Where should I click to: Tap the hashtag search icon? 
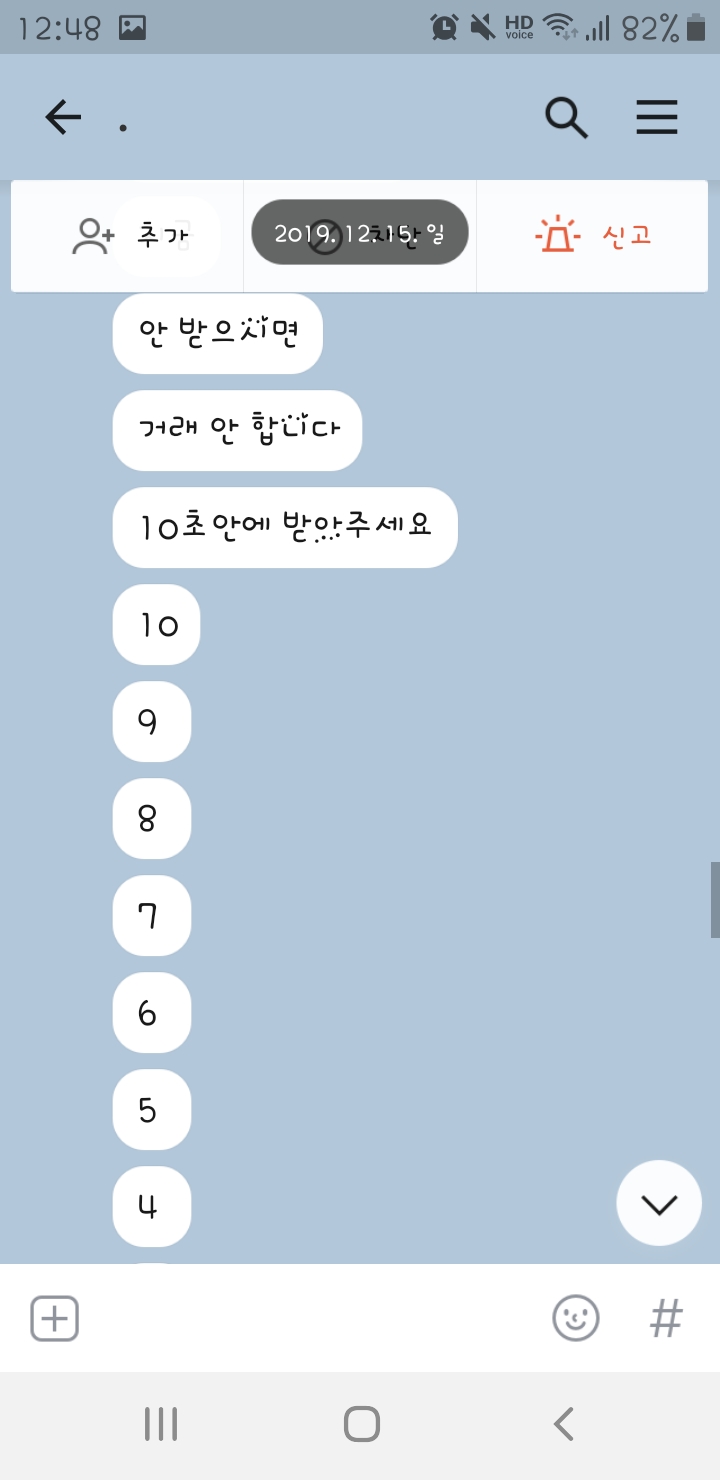(x=666, y=1318)
